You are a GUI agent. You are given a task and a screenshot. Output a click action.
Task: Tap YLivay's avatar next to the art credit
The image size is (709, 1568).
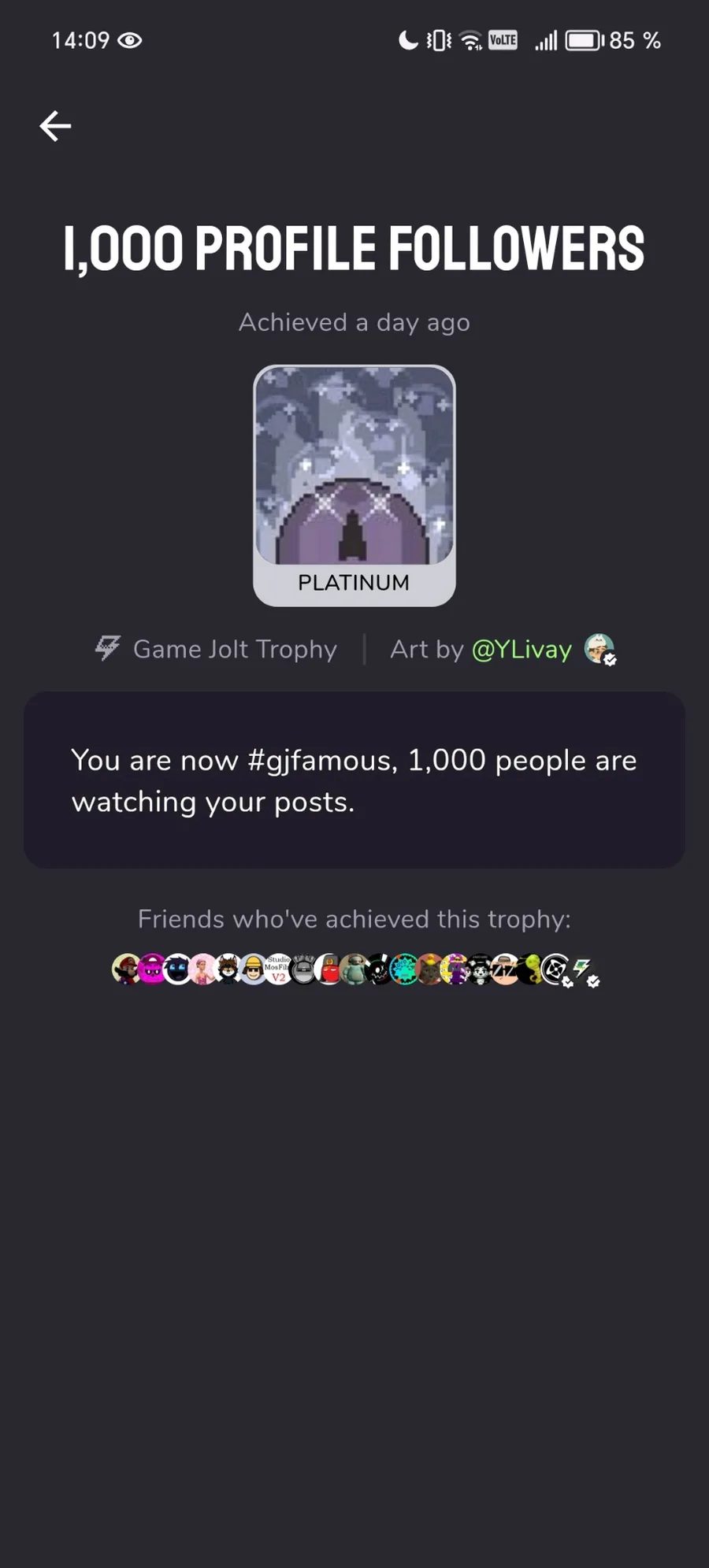pyautogui.click(x=599, y=650)
